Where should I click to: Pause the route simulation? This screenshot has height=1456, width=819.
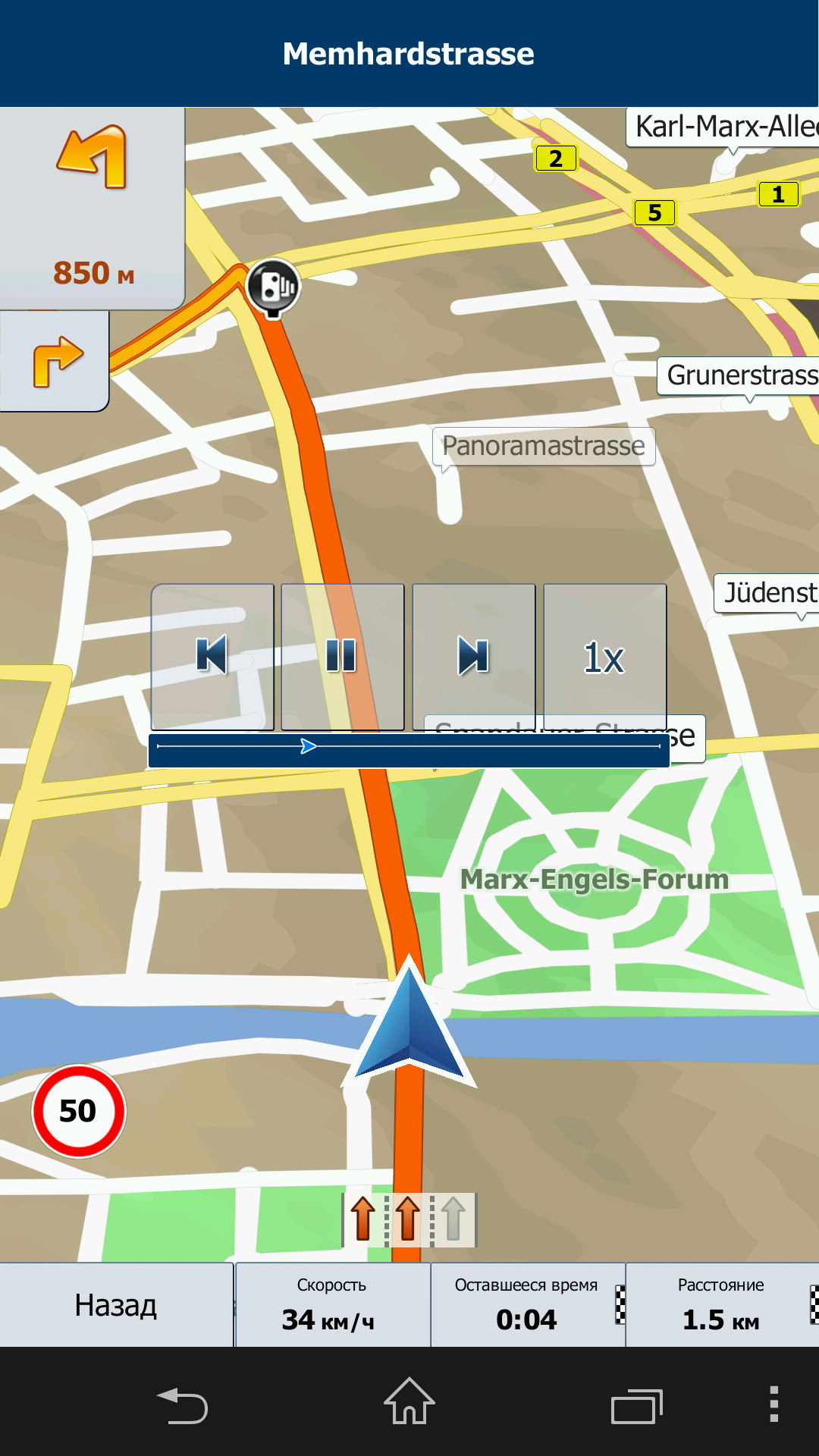(x=342, y=657)
